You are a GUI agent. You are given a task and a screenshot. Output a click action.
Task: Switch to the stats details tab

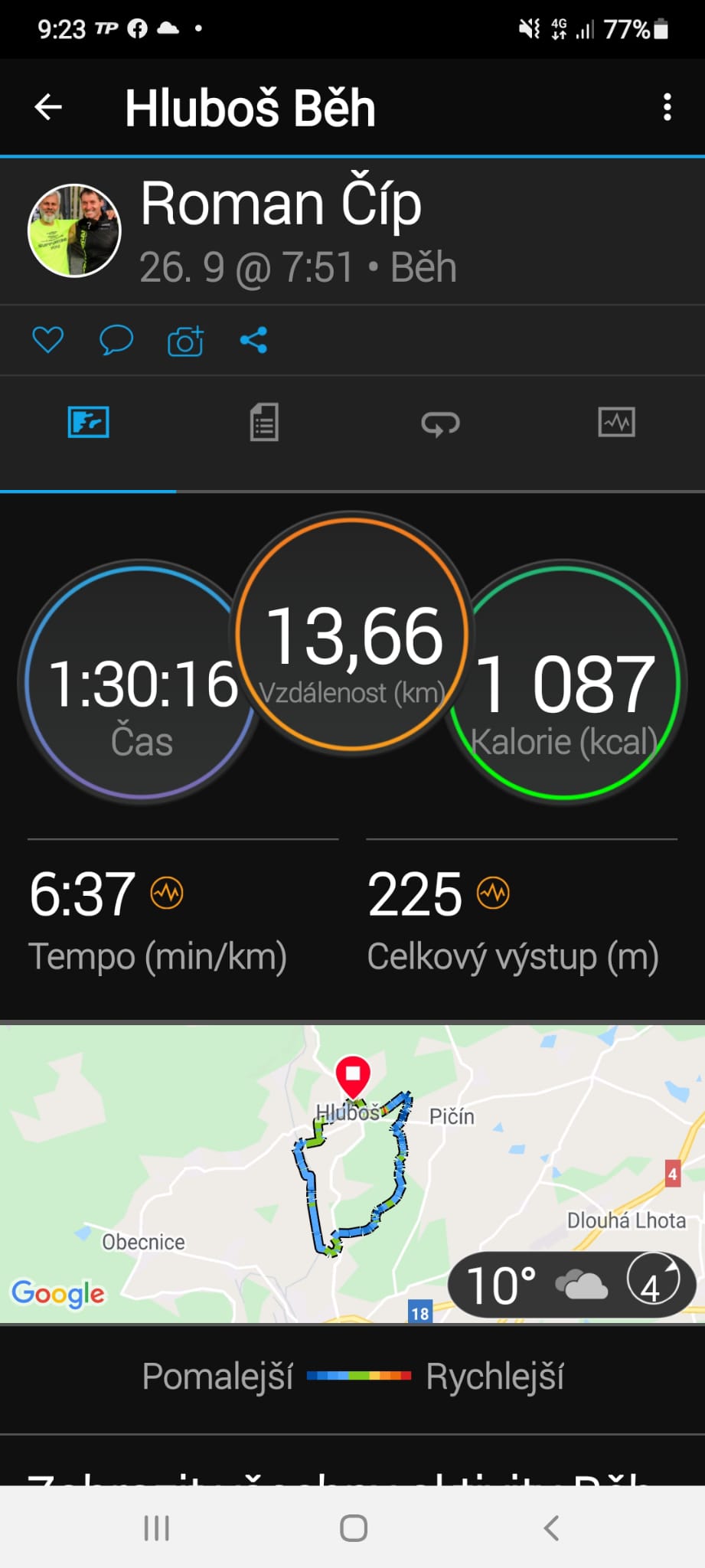[x=264, y=423]
